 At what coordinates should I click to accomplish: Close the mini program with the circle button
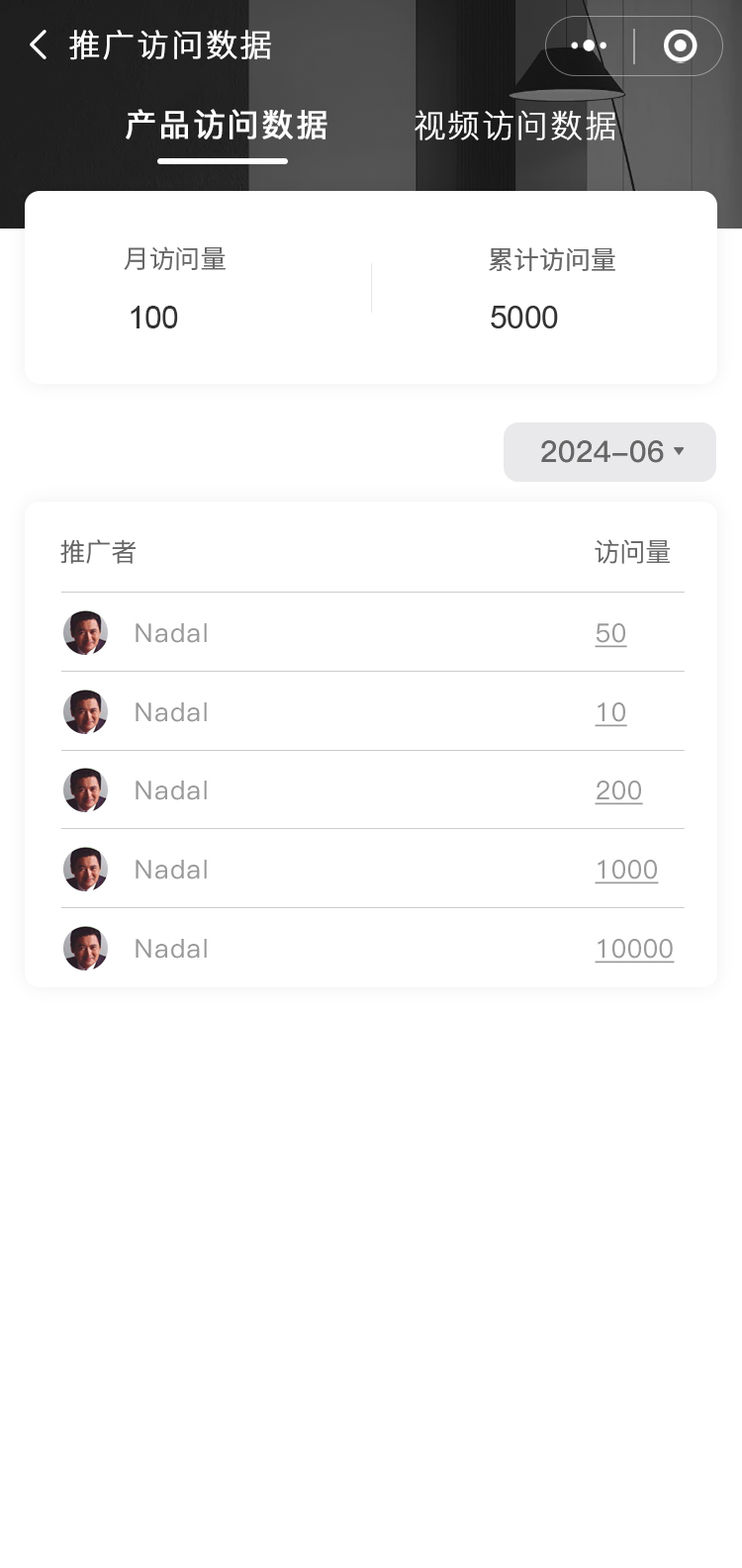tap(680, 46)
